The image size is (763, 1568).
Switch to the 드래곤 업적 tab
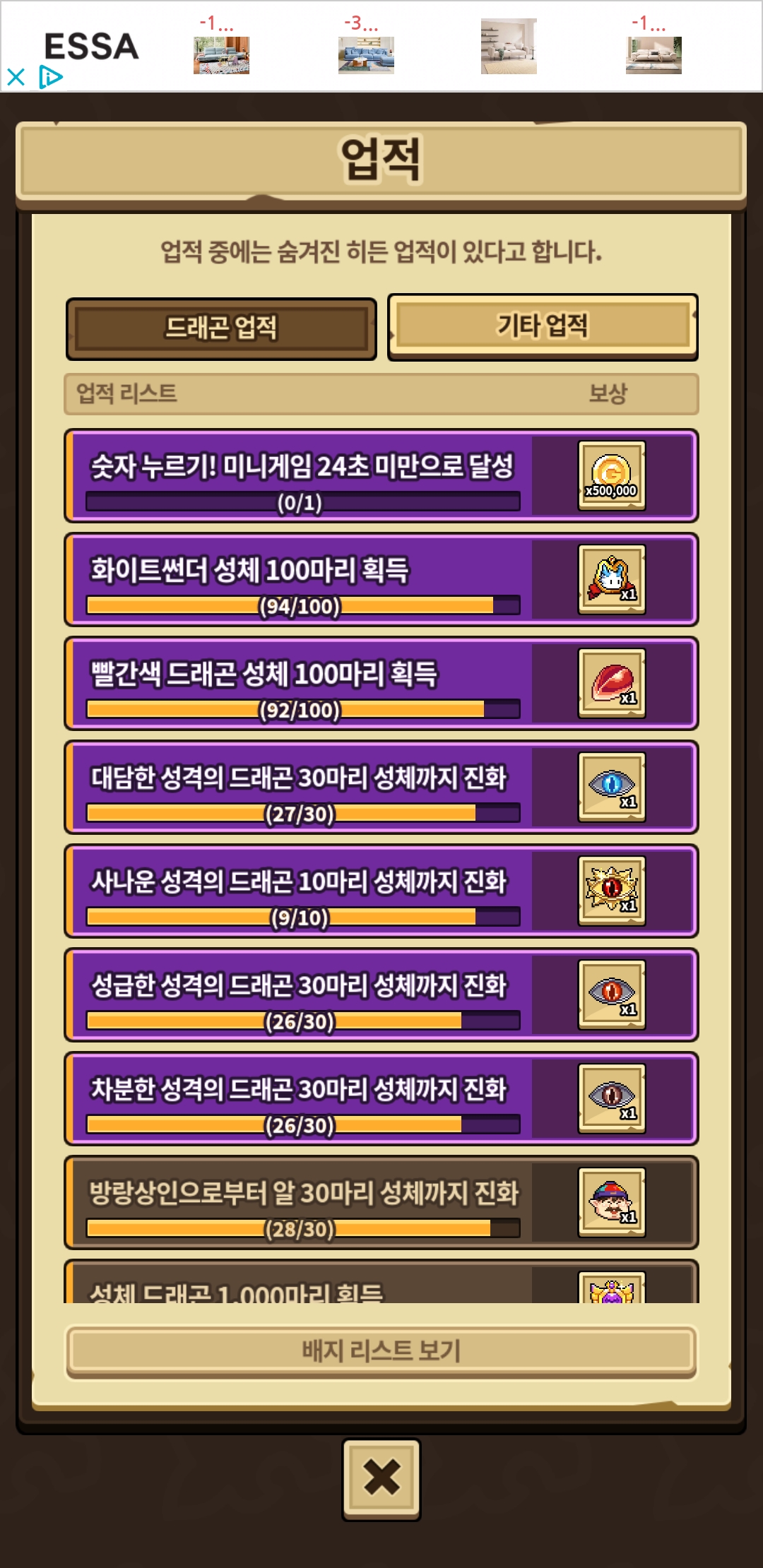[221, 328]
